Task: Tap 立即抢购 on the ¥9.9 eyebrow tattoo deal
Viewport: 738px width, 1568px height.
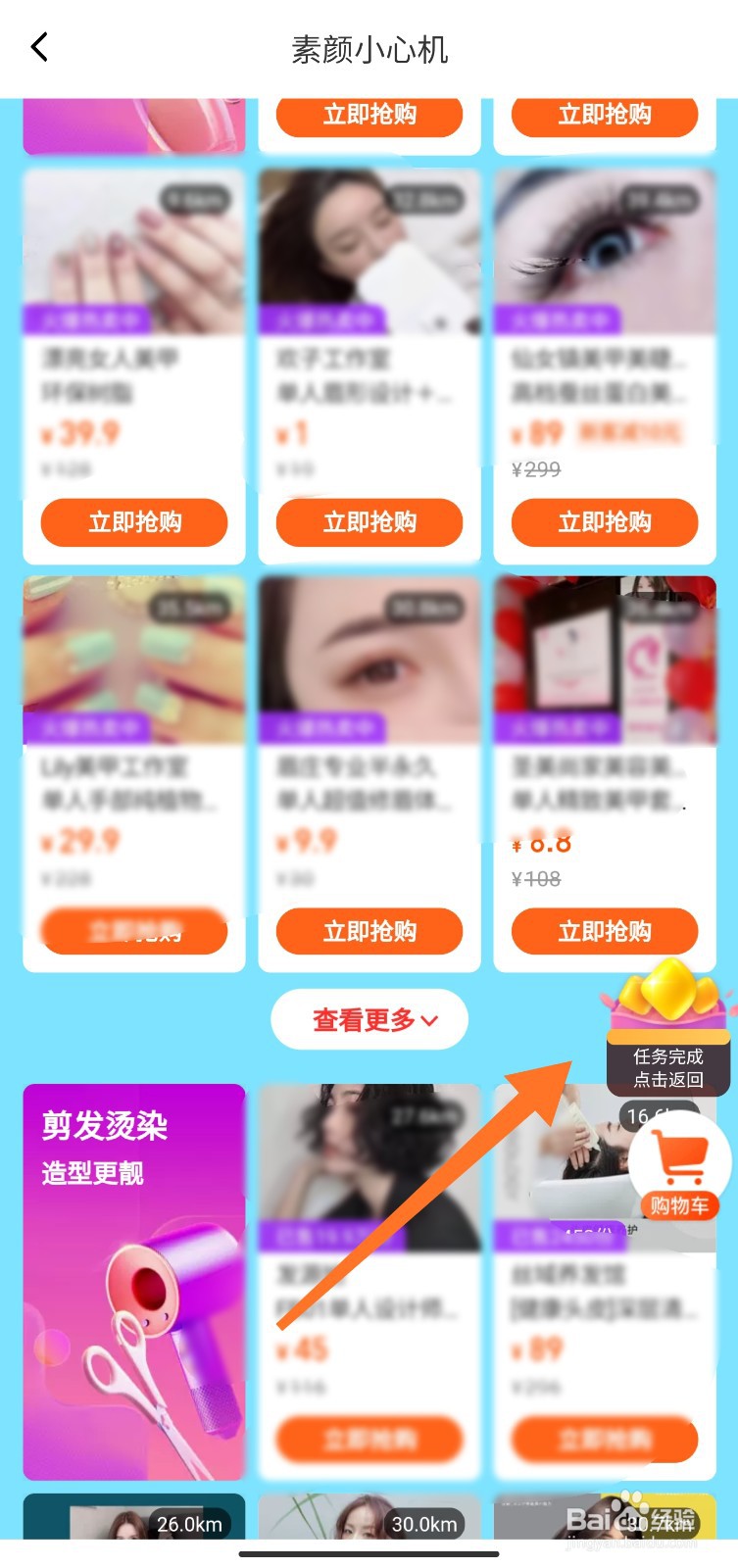Action: point(369,931)
